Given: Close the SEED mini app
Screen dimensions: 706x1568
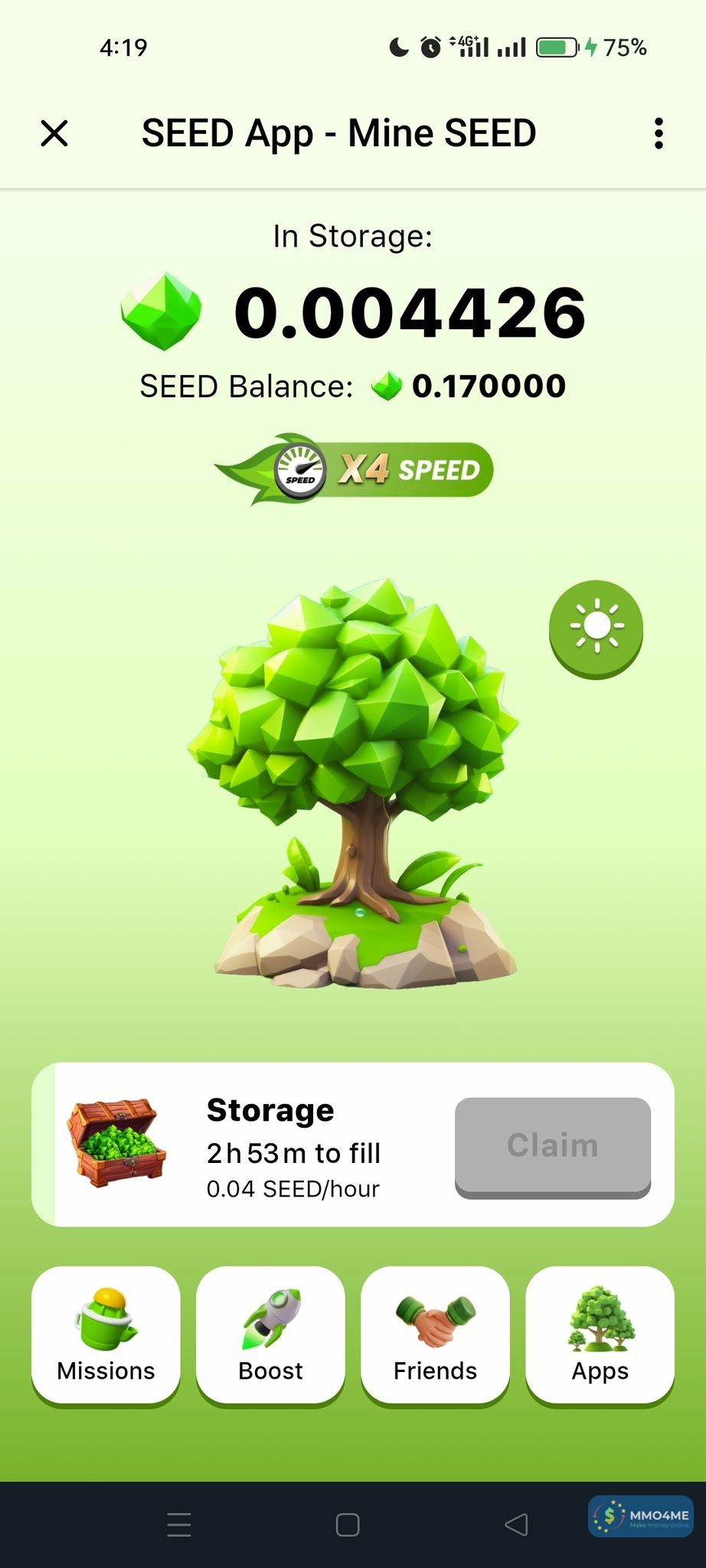Looking at the screenshot, I should point(54,133).
